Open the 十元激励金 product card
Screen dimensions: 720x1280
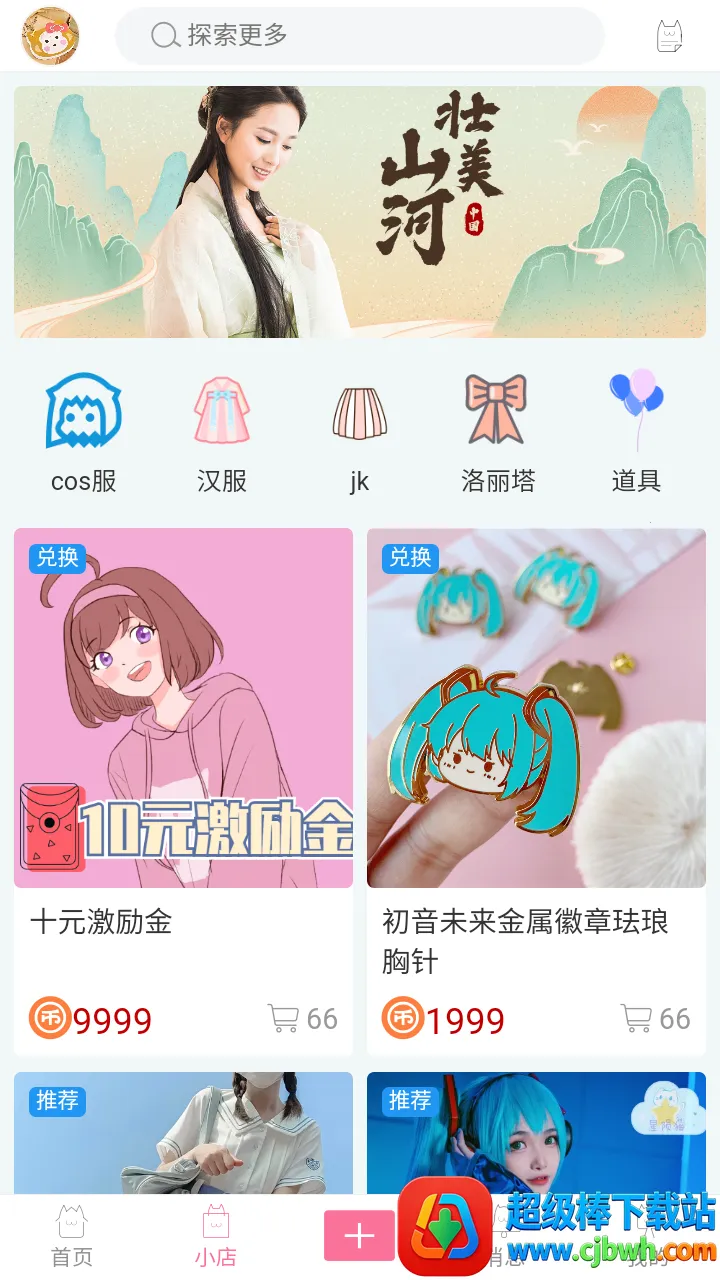point(184,790)
